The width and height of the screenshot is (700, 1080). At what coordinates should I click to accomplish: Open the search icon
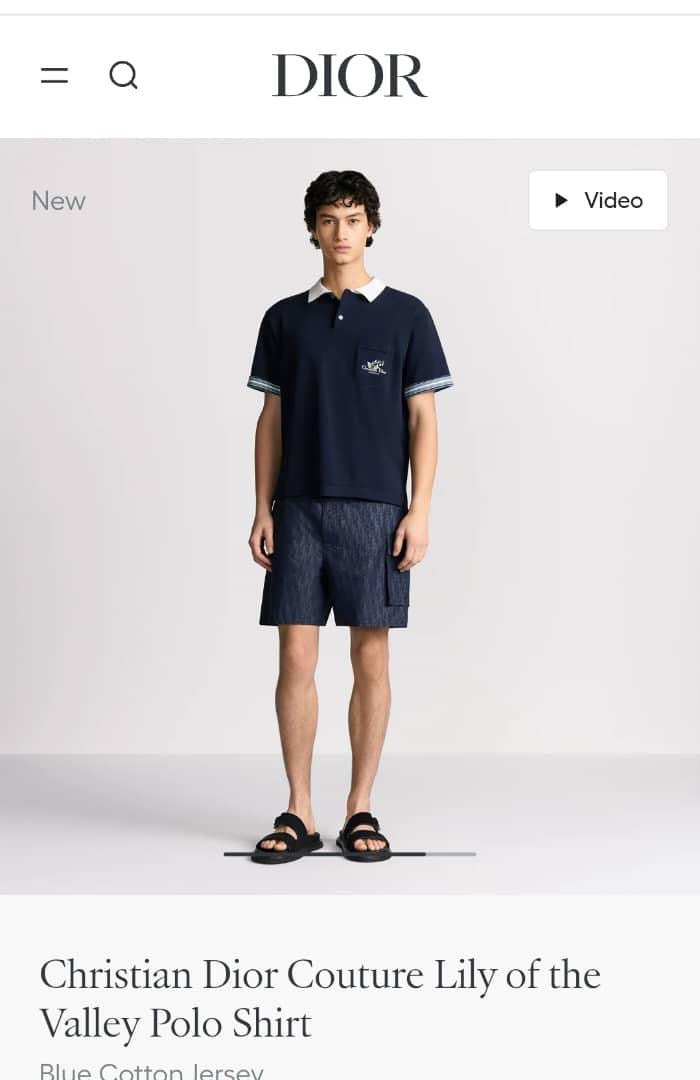point(123,76)
